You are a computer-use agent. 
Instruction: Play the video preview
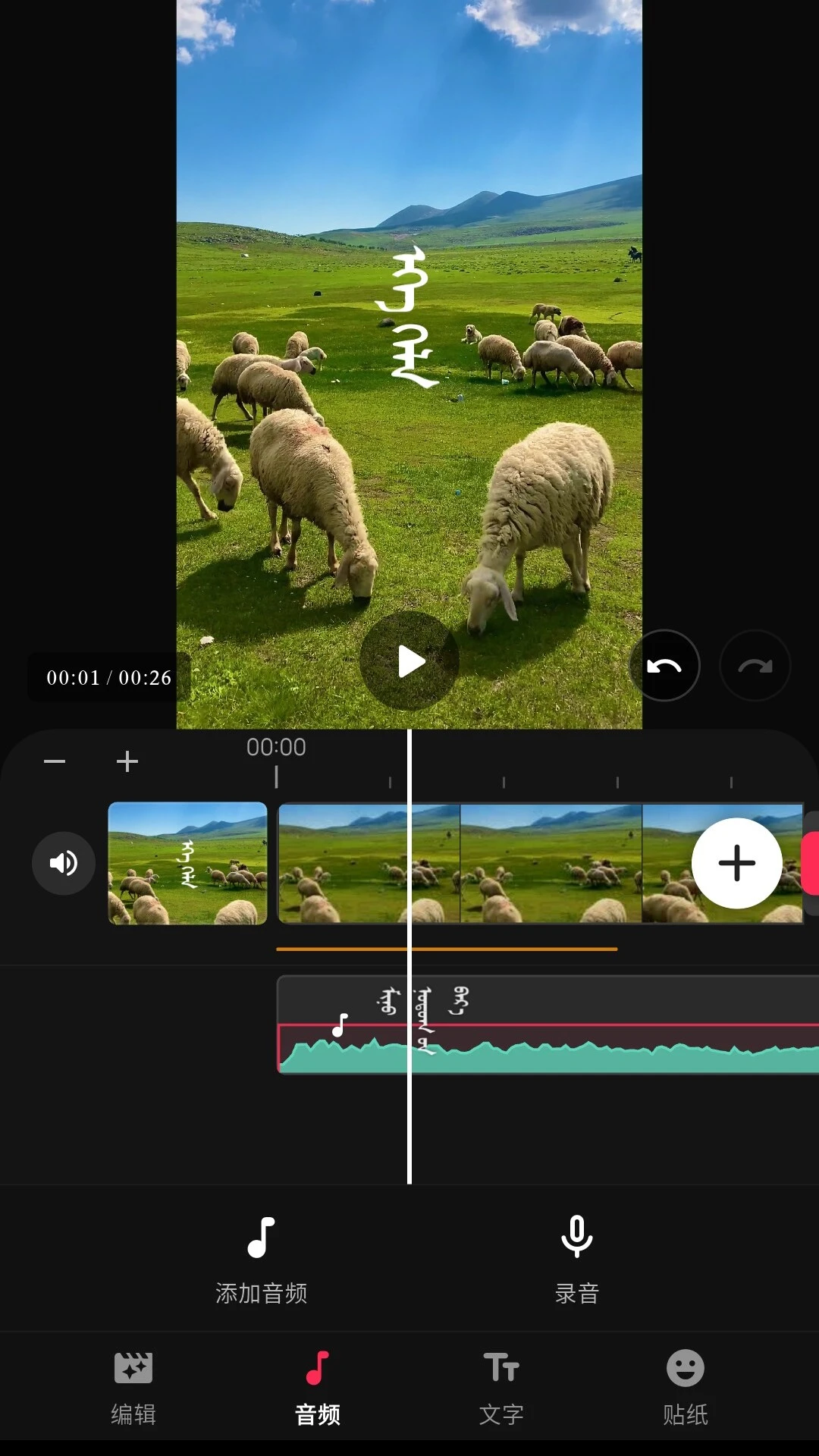coord(409,661)
